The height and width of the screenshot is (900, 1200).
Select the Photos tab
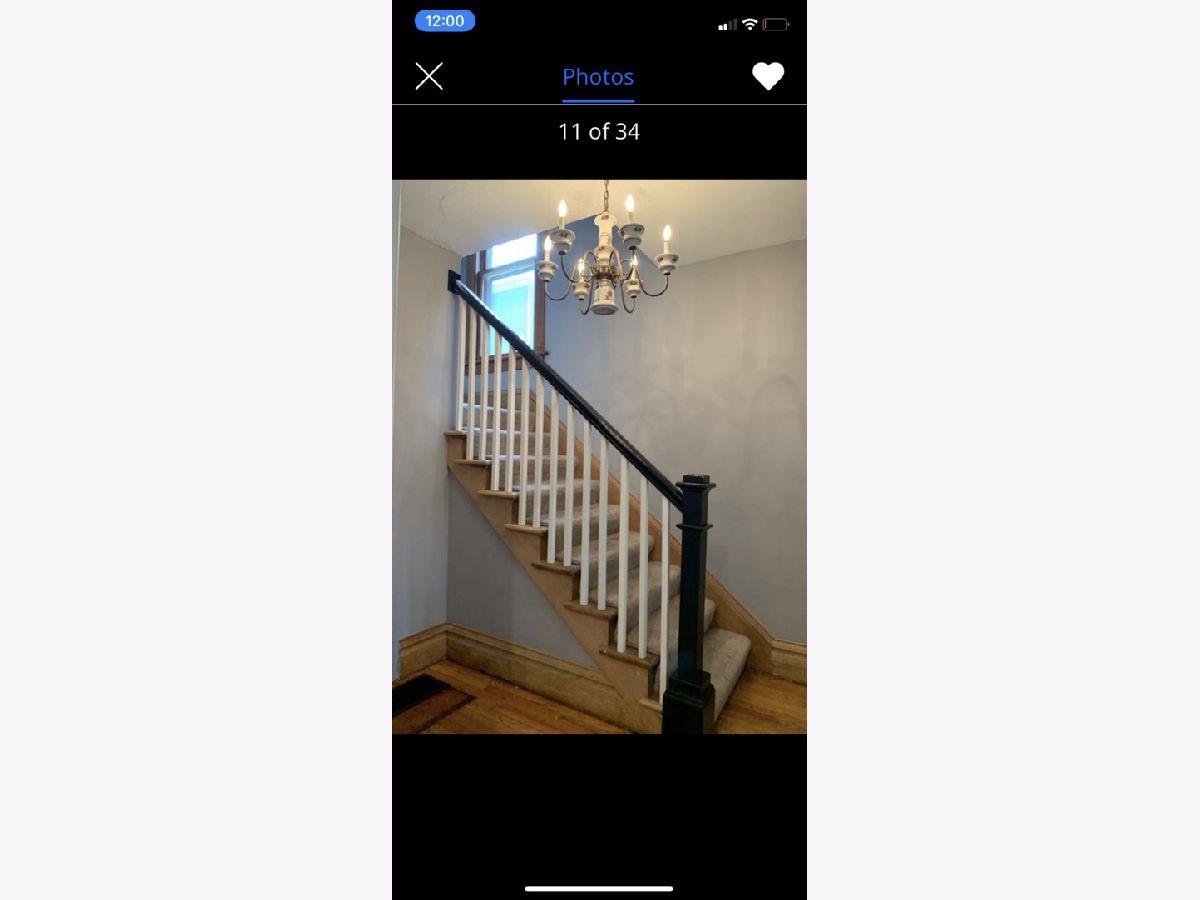[x=598, y=77]
